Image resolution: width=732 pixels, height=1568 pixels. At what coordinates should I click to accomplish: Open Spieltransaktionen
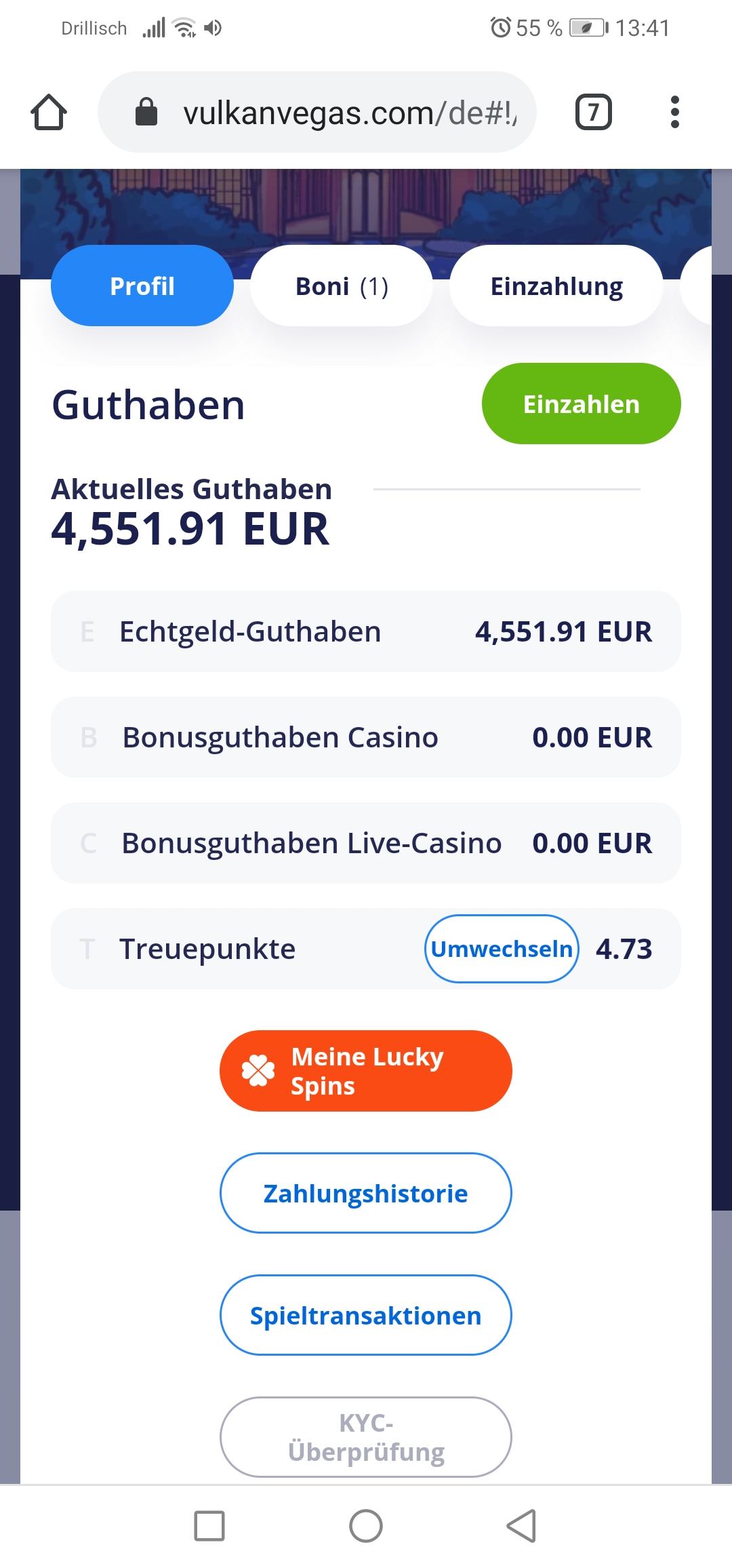coord(365,1315)
